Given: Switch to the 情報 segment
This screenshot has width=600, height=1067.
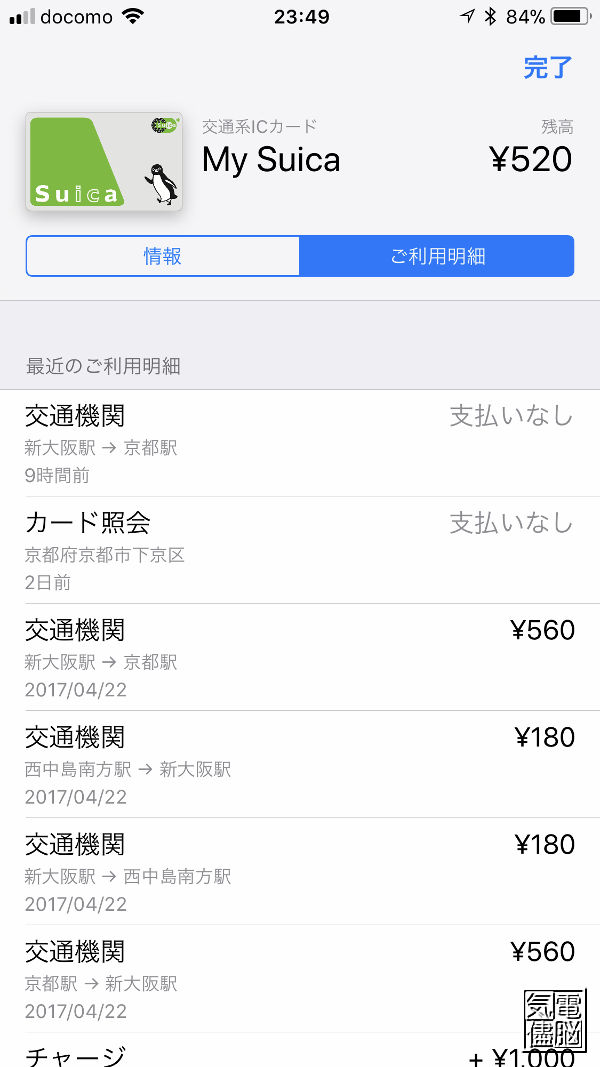Looking at the screenshot, I should [x=163, y=256].
